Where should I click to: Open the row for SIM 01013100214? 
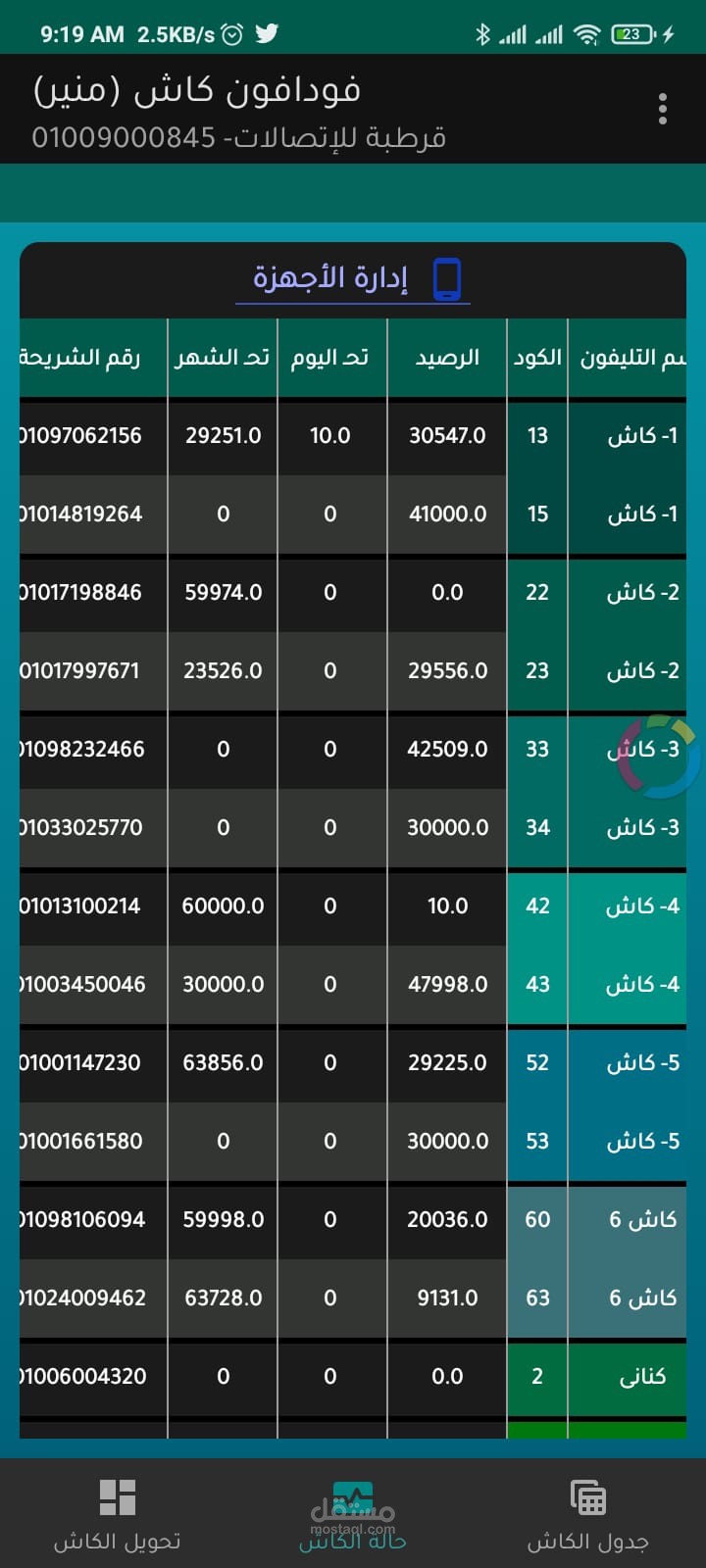tap(353, 906)
